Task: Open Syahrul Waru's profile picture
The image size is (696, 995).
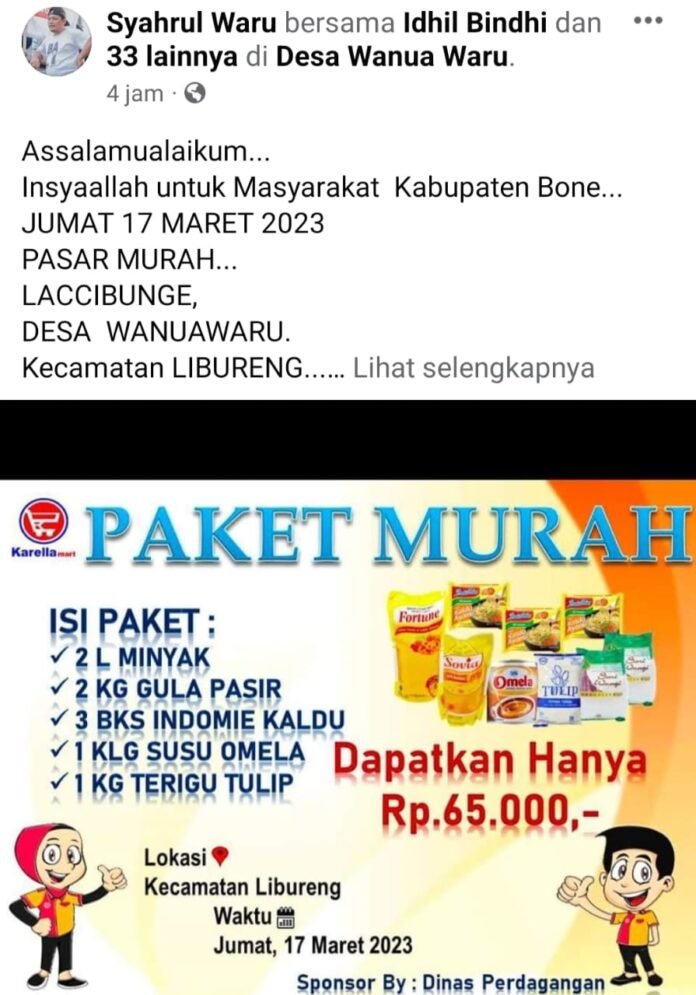Action: pyautogui.click(x=56, y=42)
